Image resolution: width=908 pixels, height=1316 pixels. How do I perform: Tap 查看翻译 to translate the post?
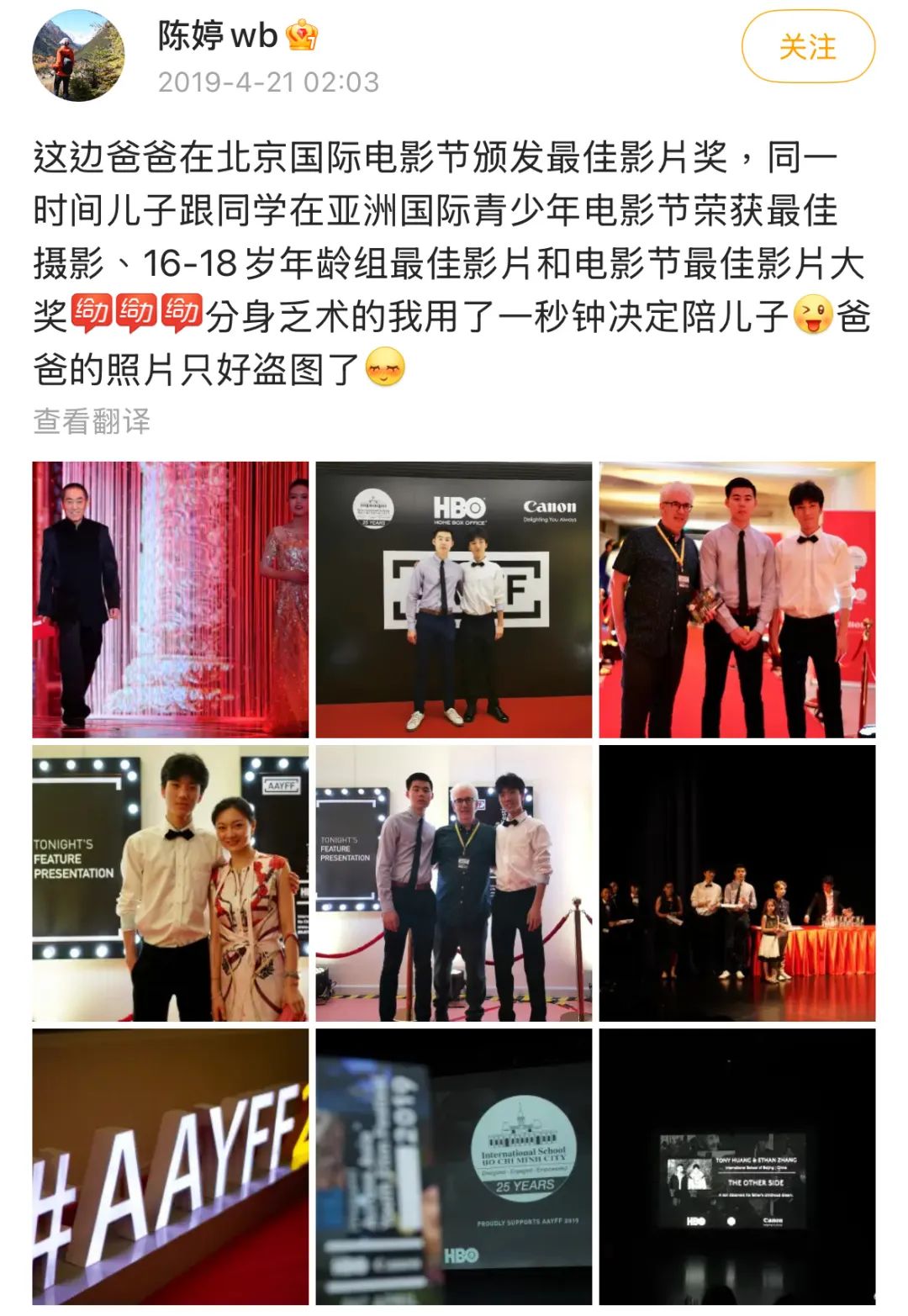tap(92, 421)
